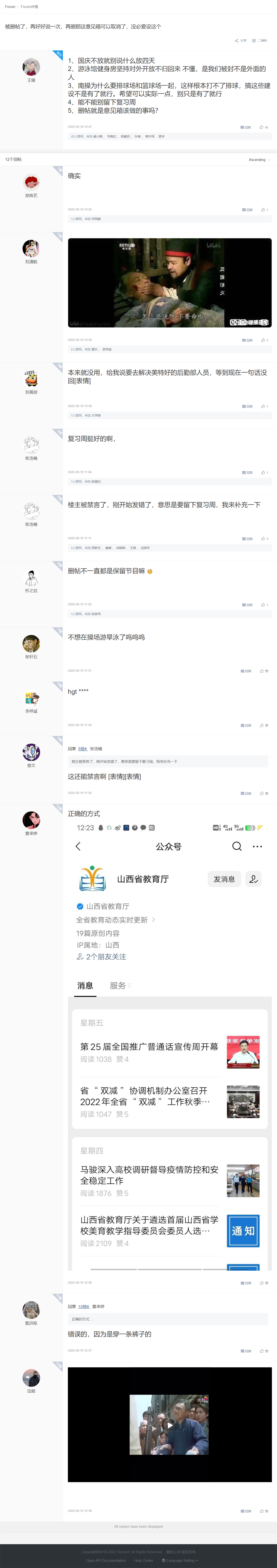The width and height of the screenshot is (277, 1568).
Task: Like the reply about 复习周挺好的啊
Action: 264,472
